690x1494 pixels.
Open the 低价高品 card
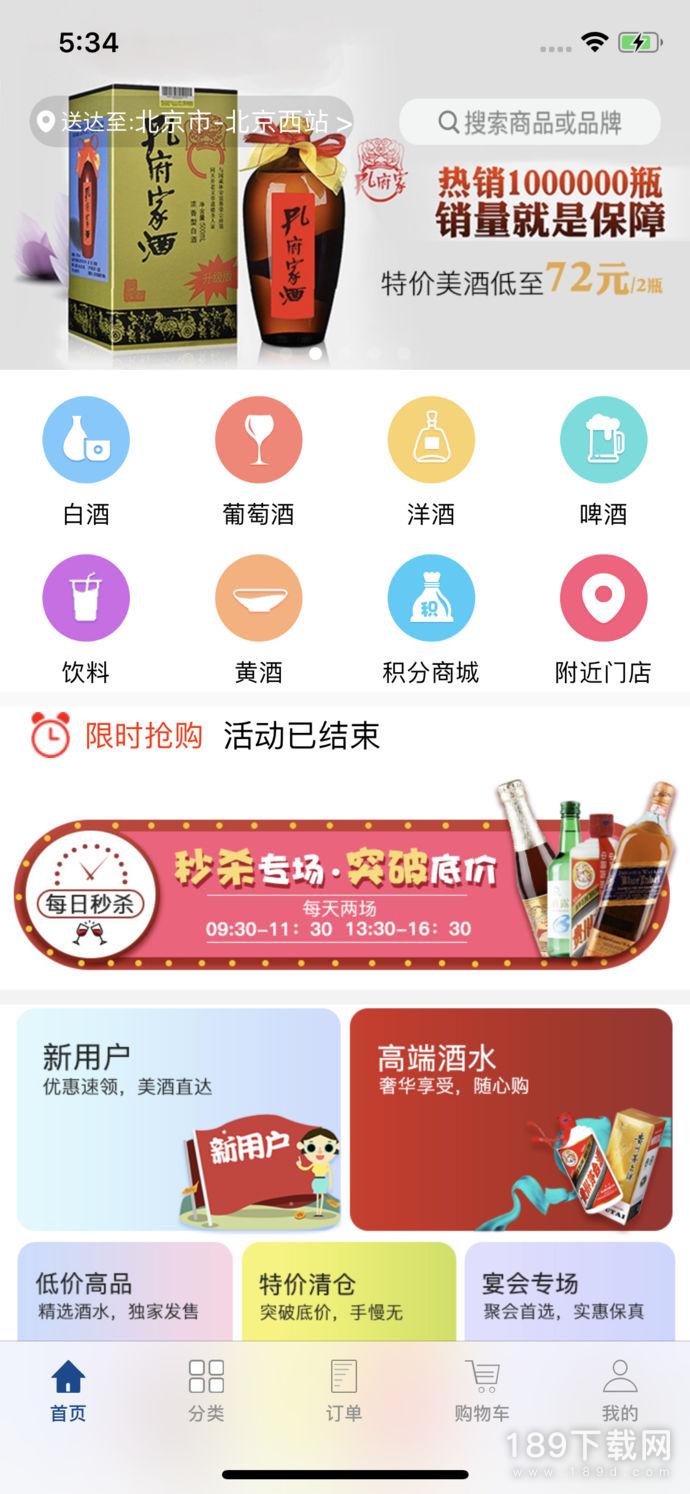point(125,1292)
